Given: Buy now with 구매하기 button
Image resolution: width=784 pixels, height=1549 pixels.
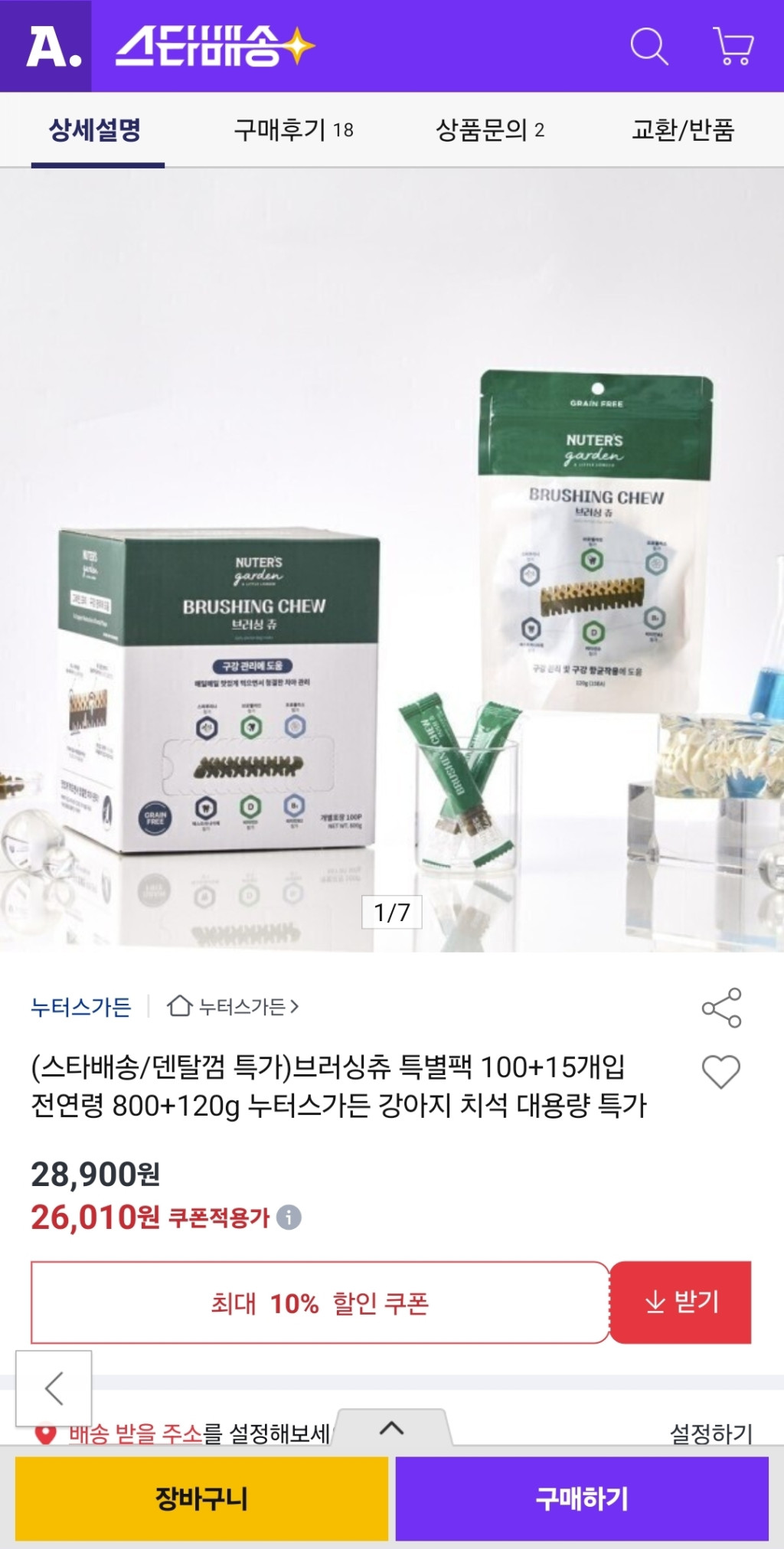Looking at the screenshot, I should coord(582,1498).
